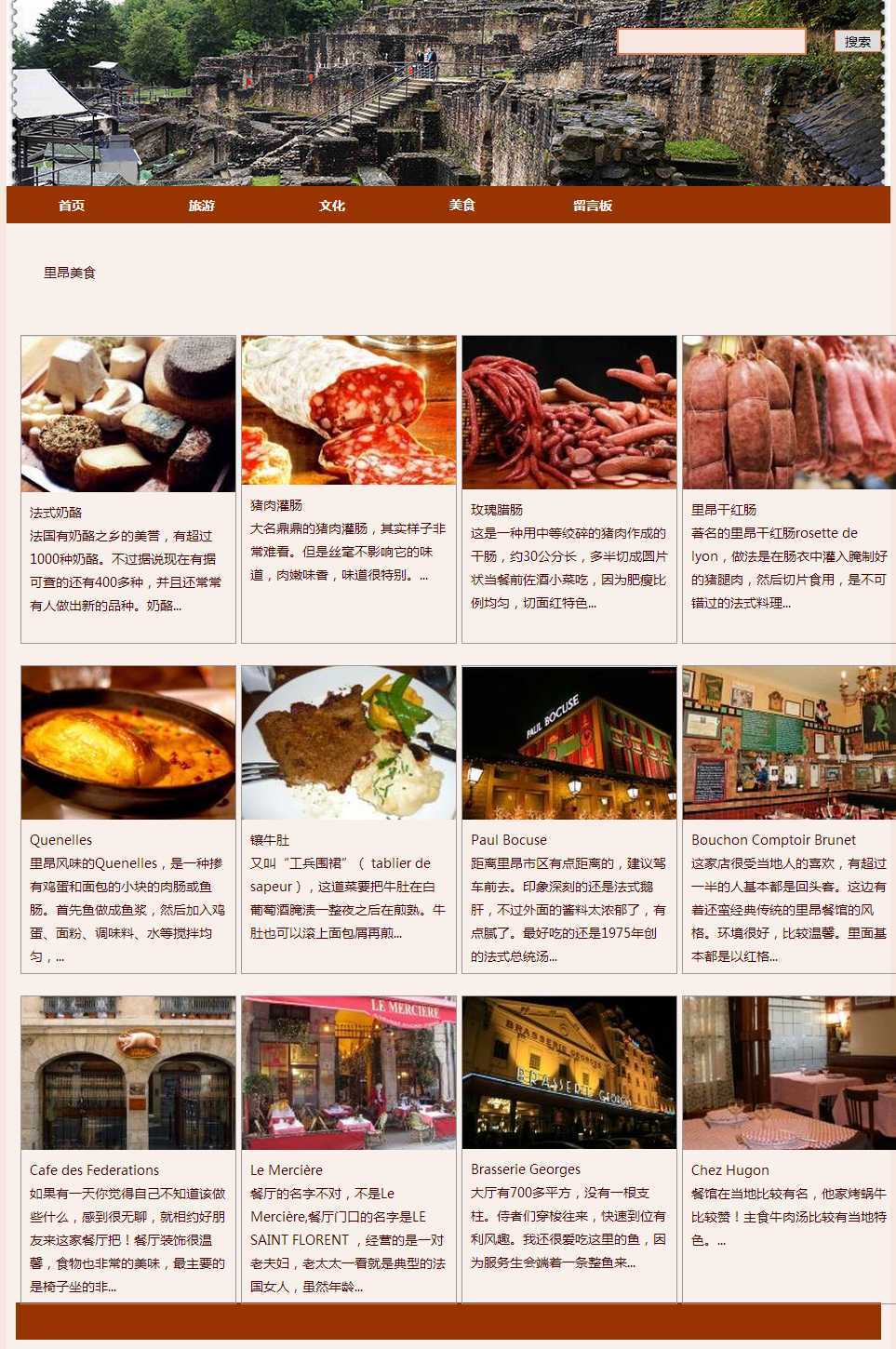Screen dimensions: 896x1349
Task: Open the 文化 culture tab
Action: pos(332,206)
